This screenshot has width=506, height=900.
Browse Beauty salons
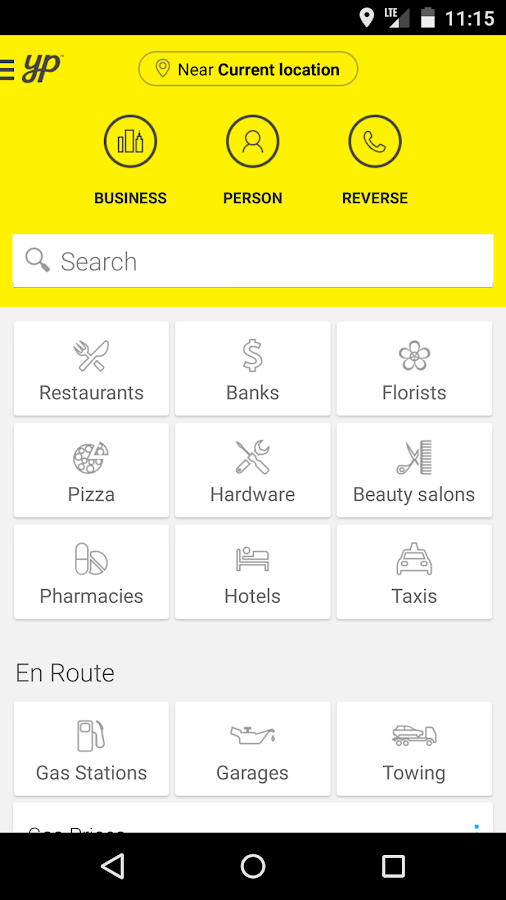click(x=414, y=470)
